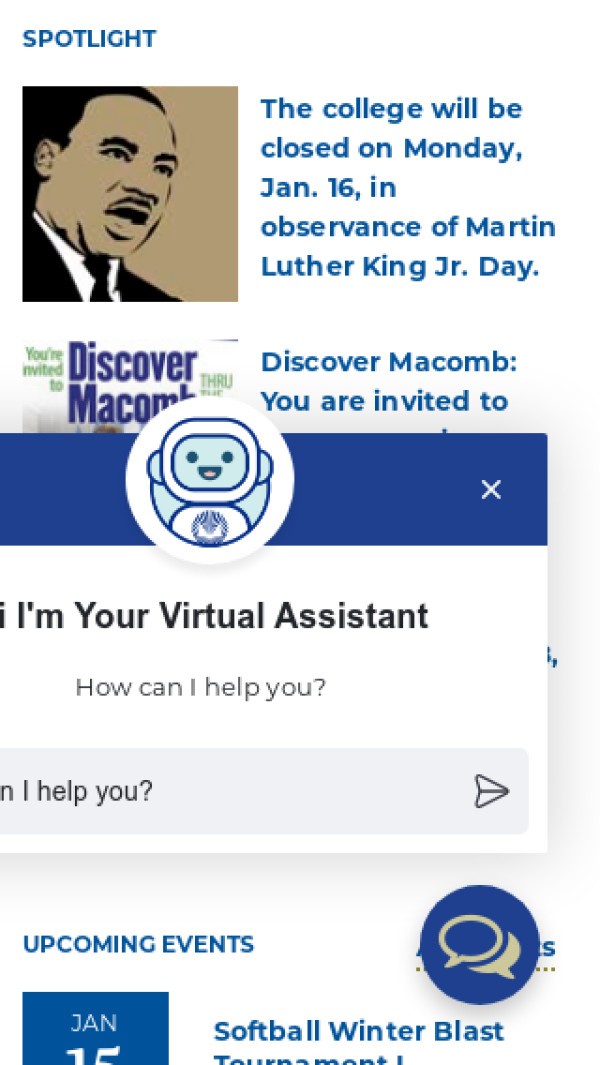Read the Discover Macomb invitation article
This screenshot has height=1065, width=600.
point(388,381)
